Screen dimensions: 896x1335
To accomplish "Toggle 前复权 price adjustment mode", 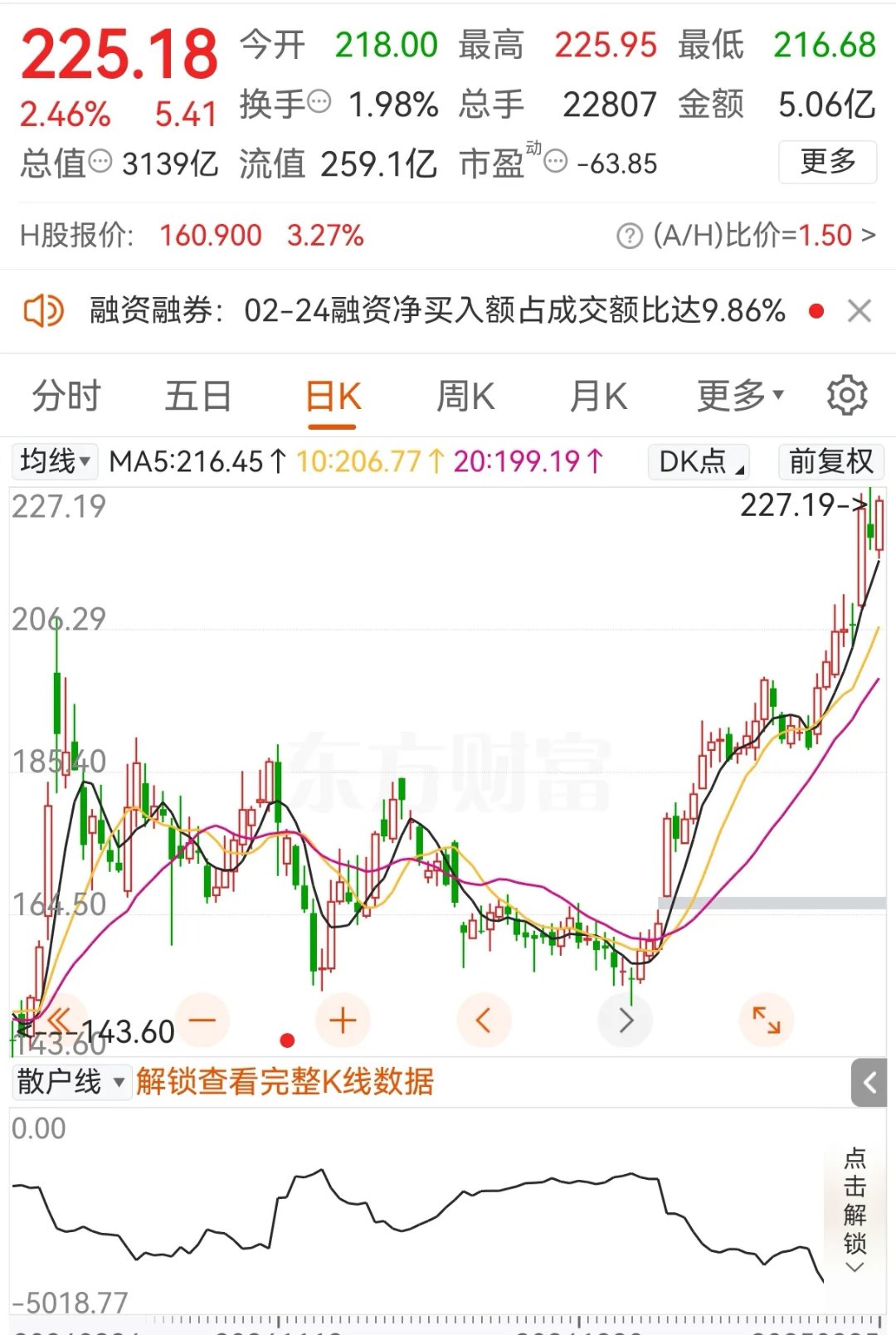I will 830,462.
